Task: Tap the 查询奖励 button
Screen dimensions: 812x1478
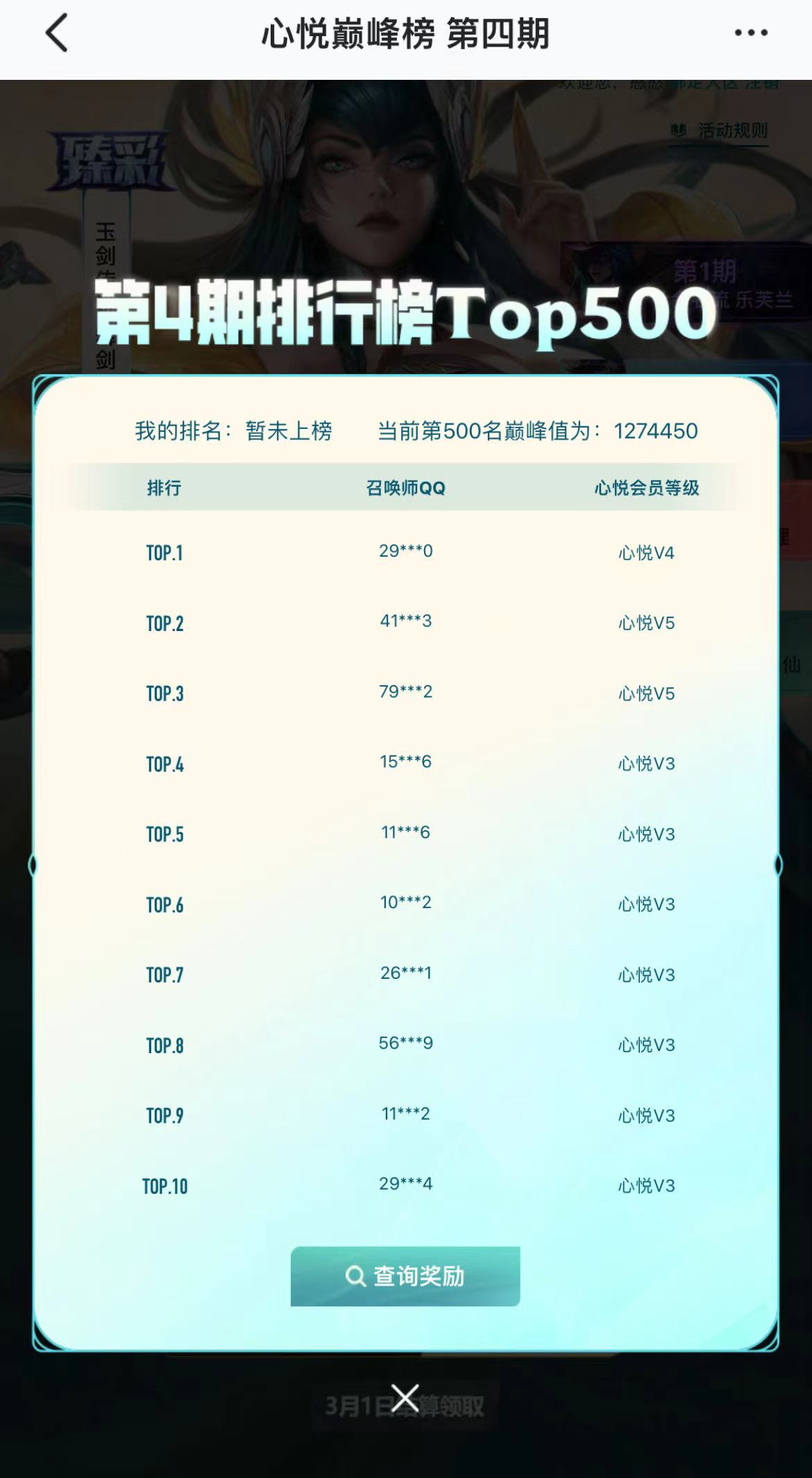Action: (405, 1276)
